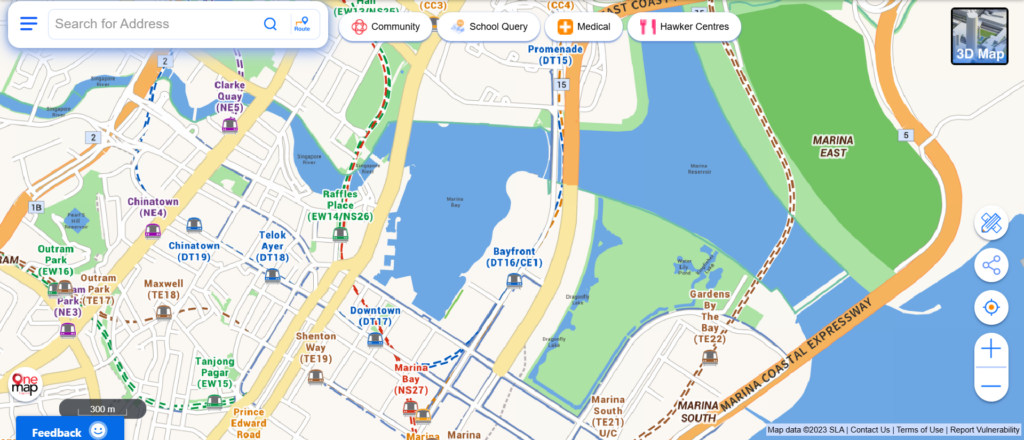The image size is (1024, 440).
Task: Tap the Bayfront MRT station marker
Action: [514, 281]
